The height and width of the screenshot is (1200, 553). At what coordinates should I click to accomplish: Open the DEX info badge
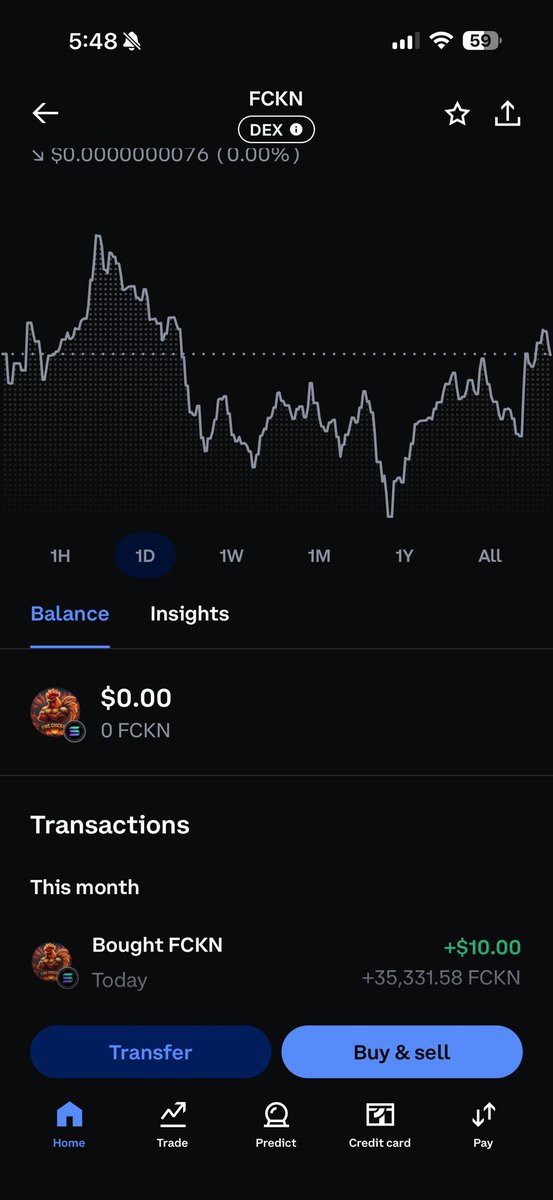(x=276, y=130)
